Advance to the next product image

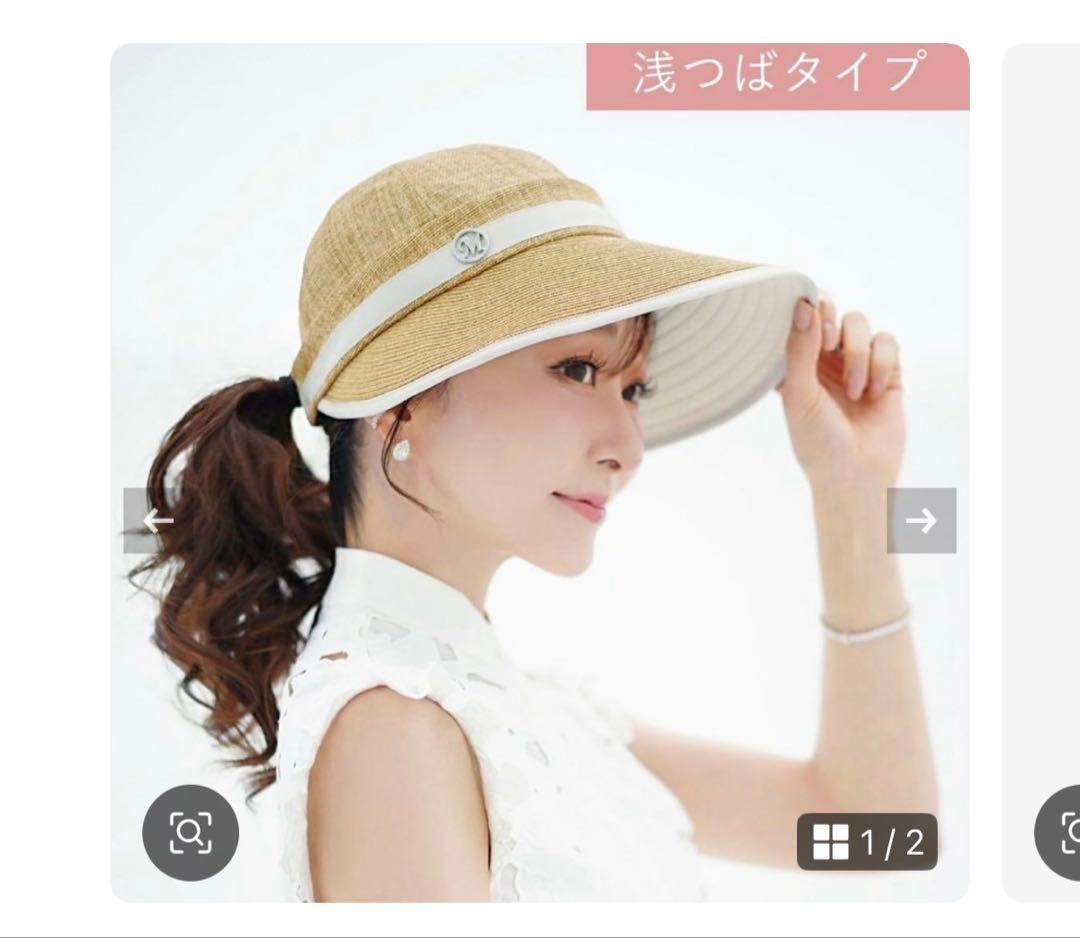[x=921, y=520]
